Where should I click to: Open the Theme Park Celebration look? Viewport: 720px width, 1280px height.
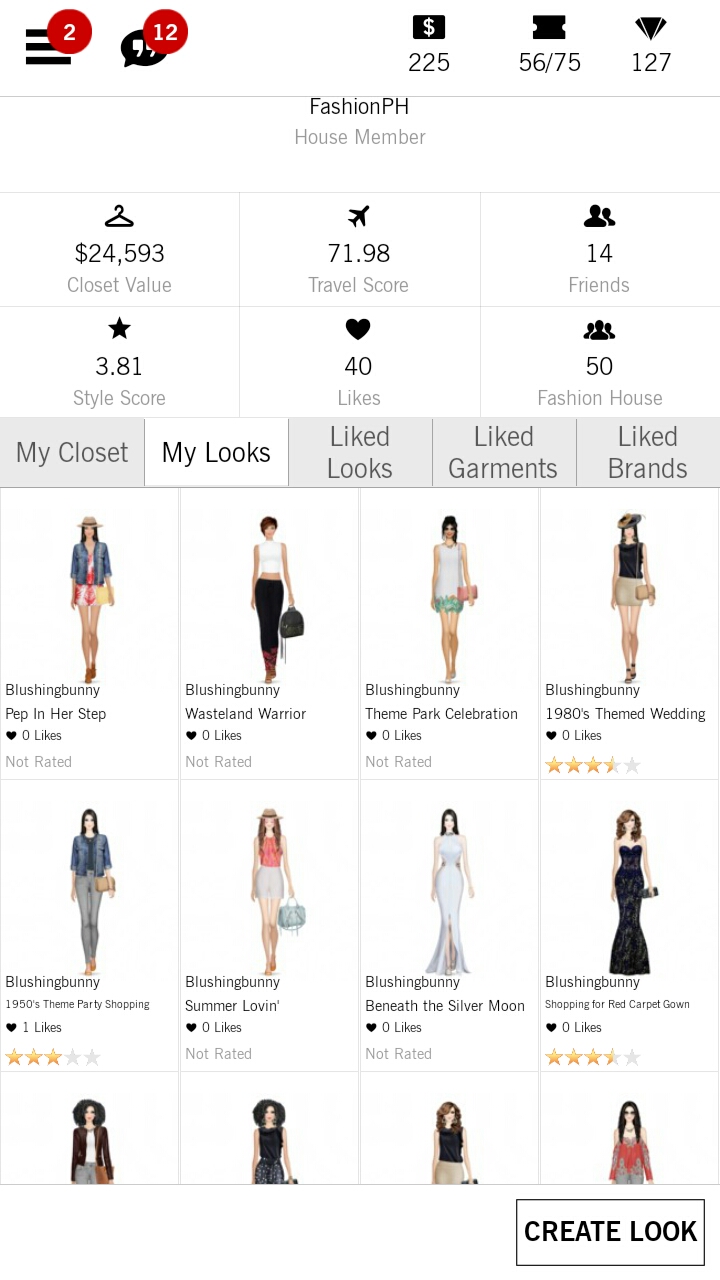pyautogui.click(x=450, y=634)
